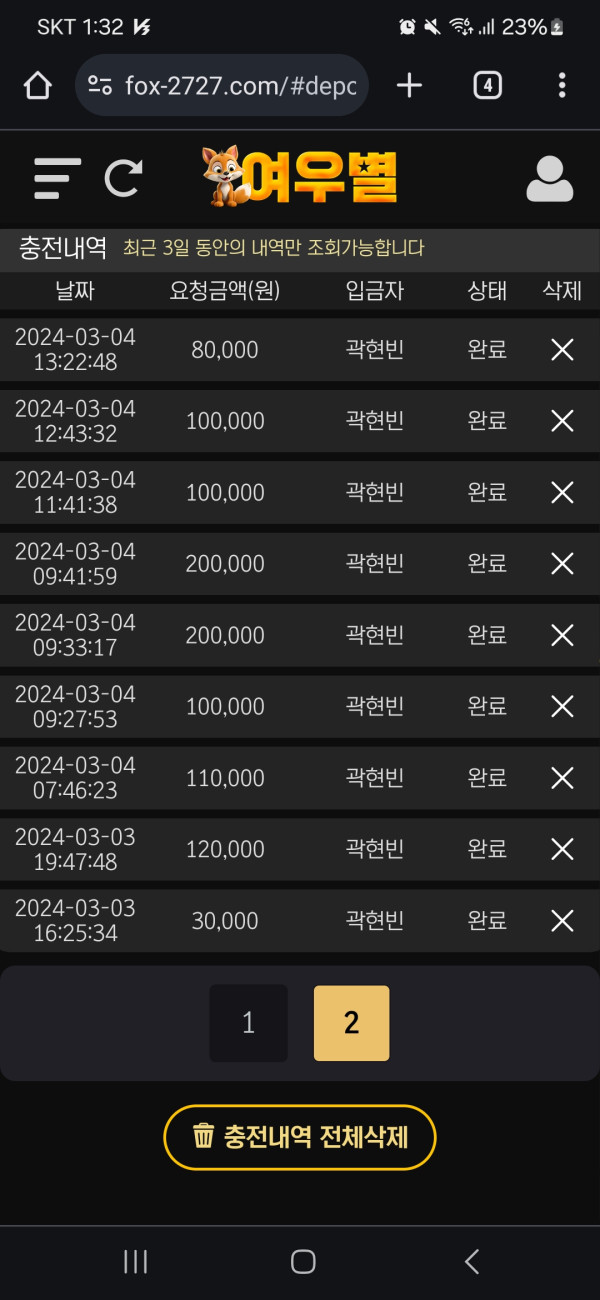Tap the refresh icon beside the menu
600x1300 pixels.
[x=123, y=179]
